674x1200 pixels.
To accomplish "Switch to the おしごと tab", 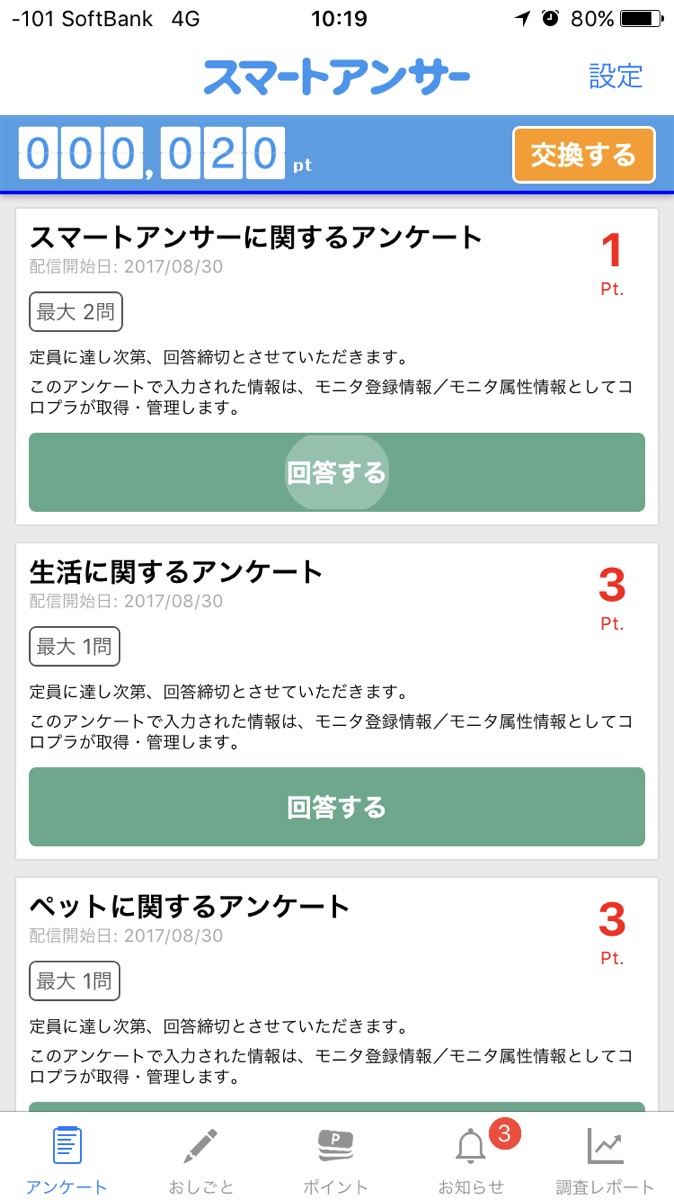I will pyautogui.click(x=201, y=1158).
